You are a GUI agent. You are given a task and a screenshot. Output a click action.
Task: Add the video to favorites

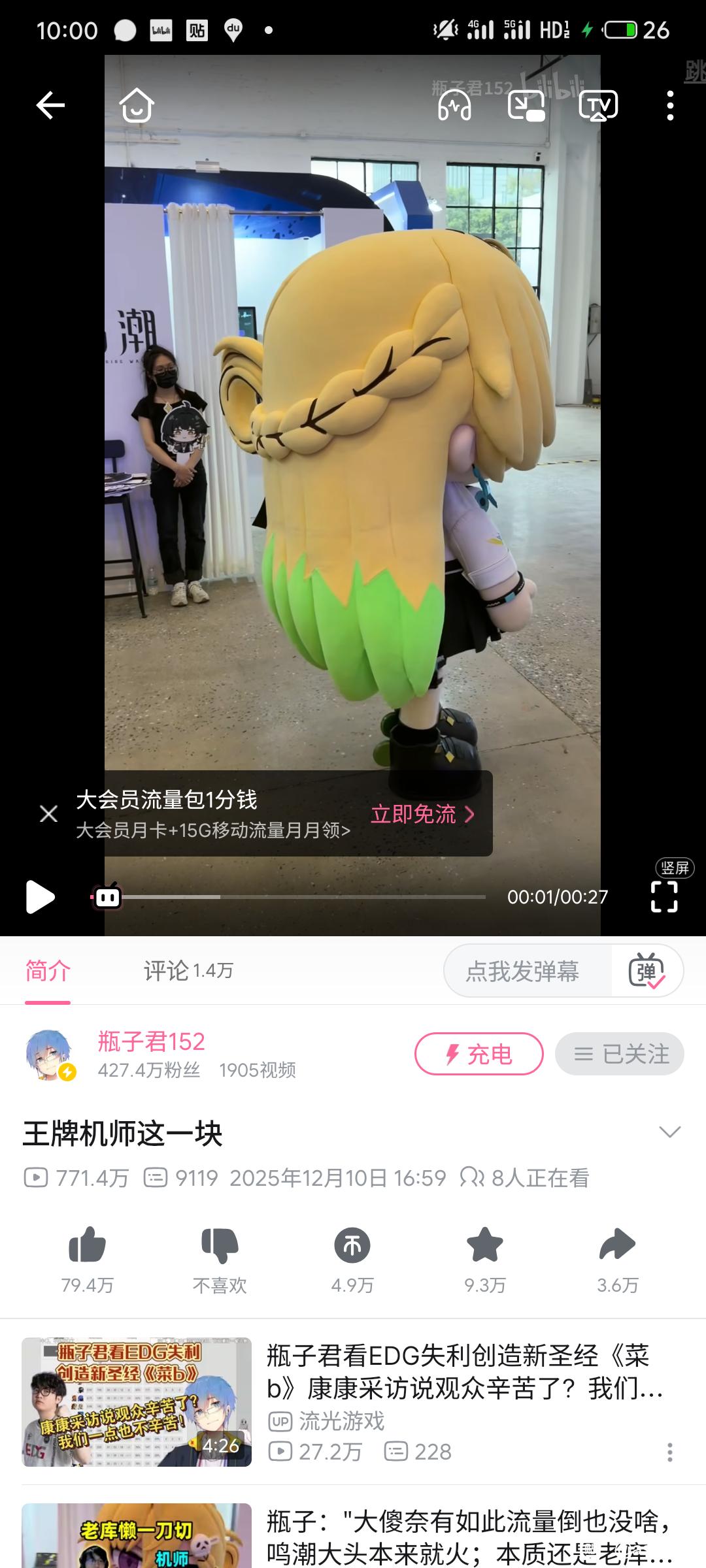coord(485,1245)
